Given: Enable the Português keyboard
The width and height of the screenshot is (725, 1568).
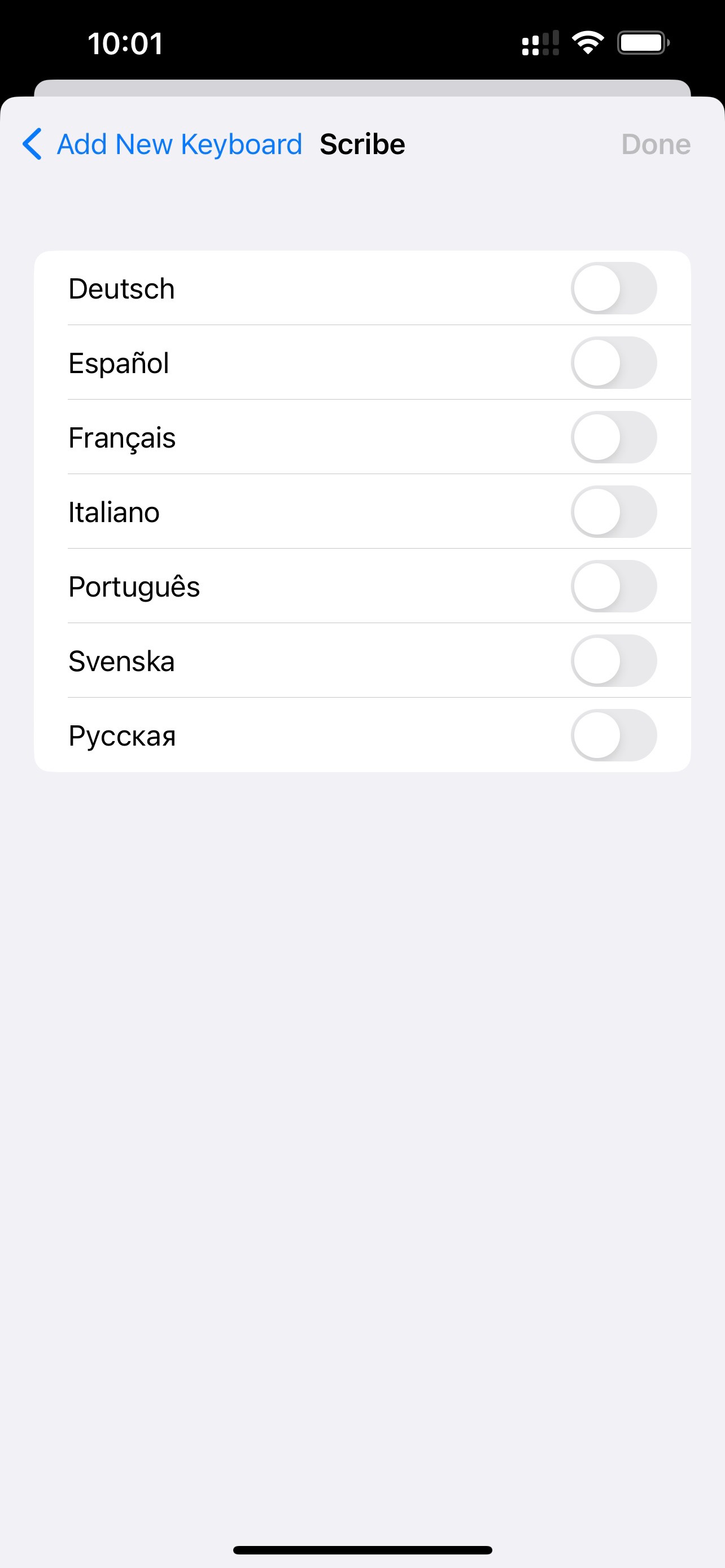Looking at the screenshot, I should click(613, 586).
